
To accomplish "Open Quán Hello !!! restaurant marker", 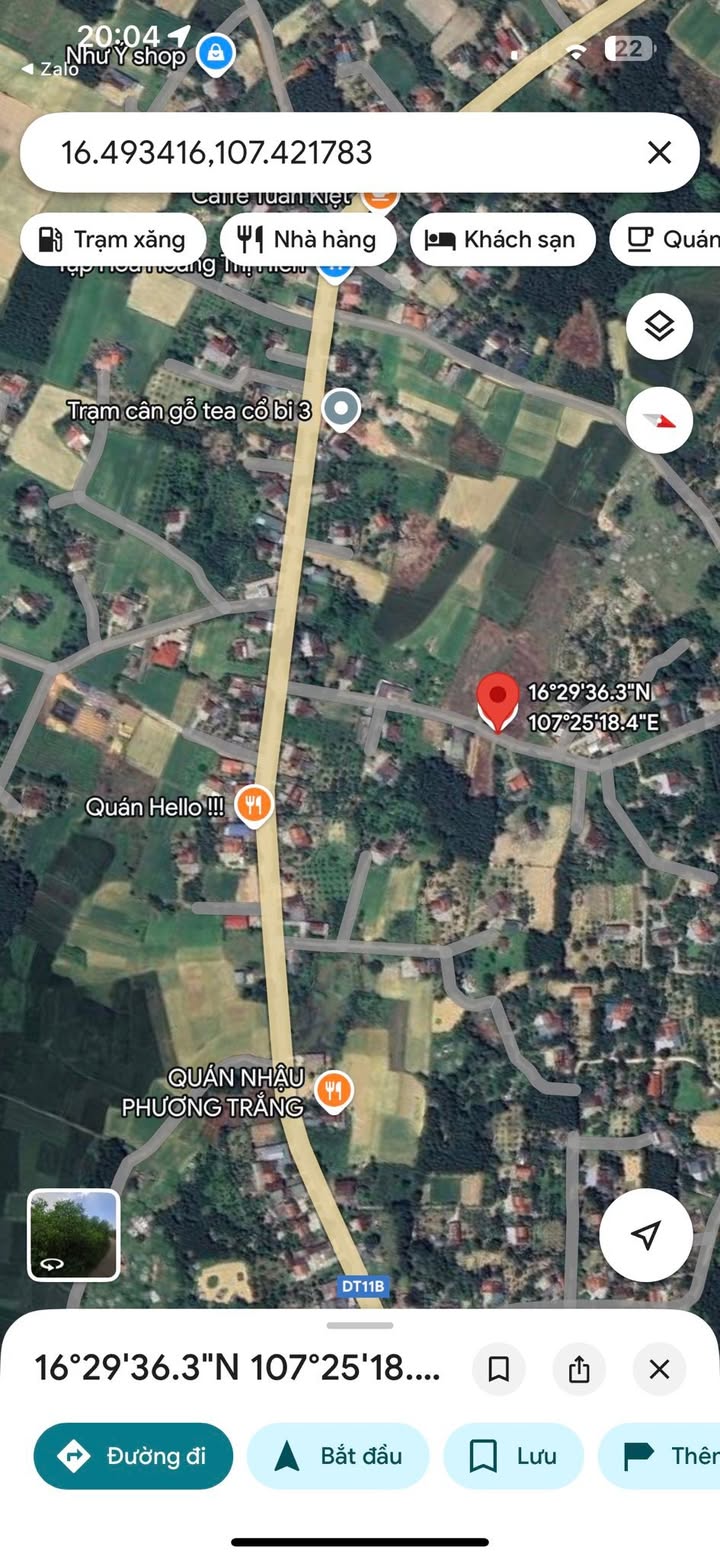I will 255,804.
